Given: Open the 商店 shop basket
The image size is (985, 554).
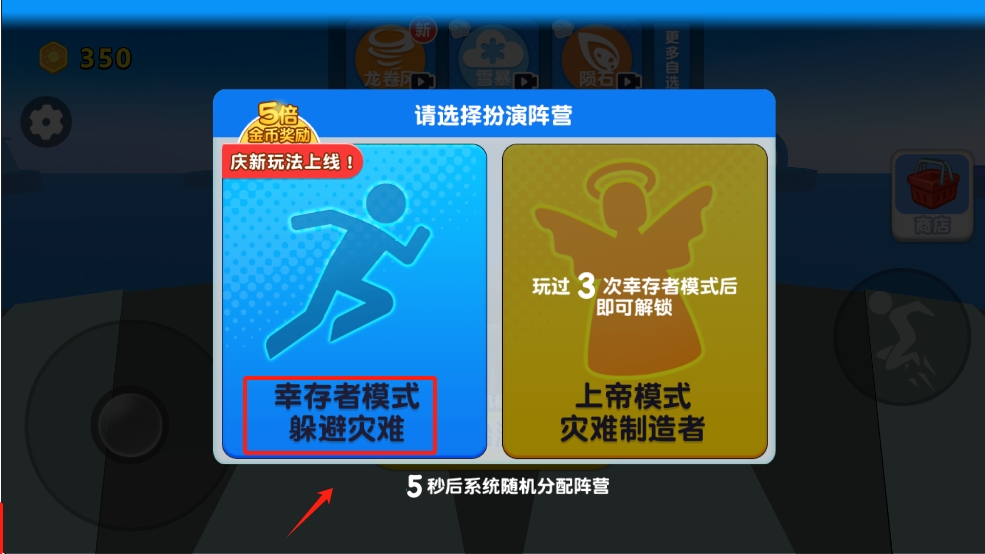Looking at the screenshot, I should (932, 195).
